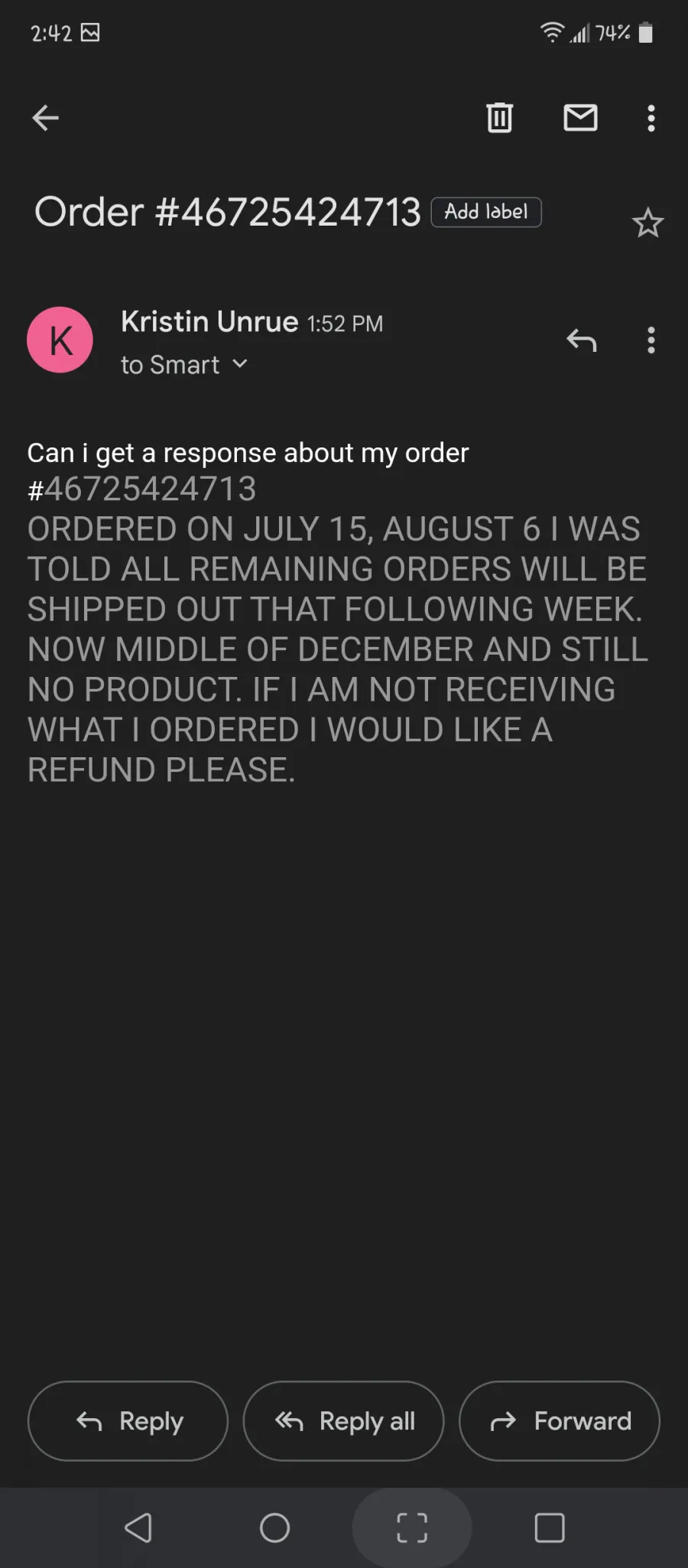Tap the Add label chip
Screen dimensions: 688x1568
(486, 212)
